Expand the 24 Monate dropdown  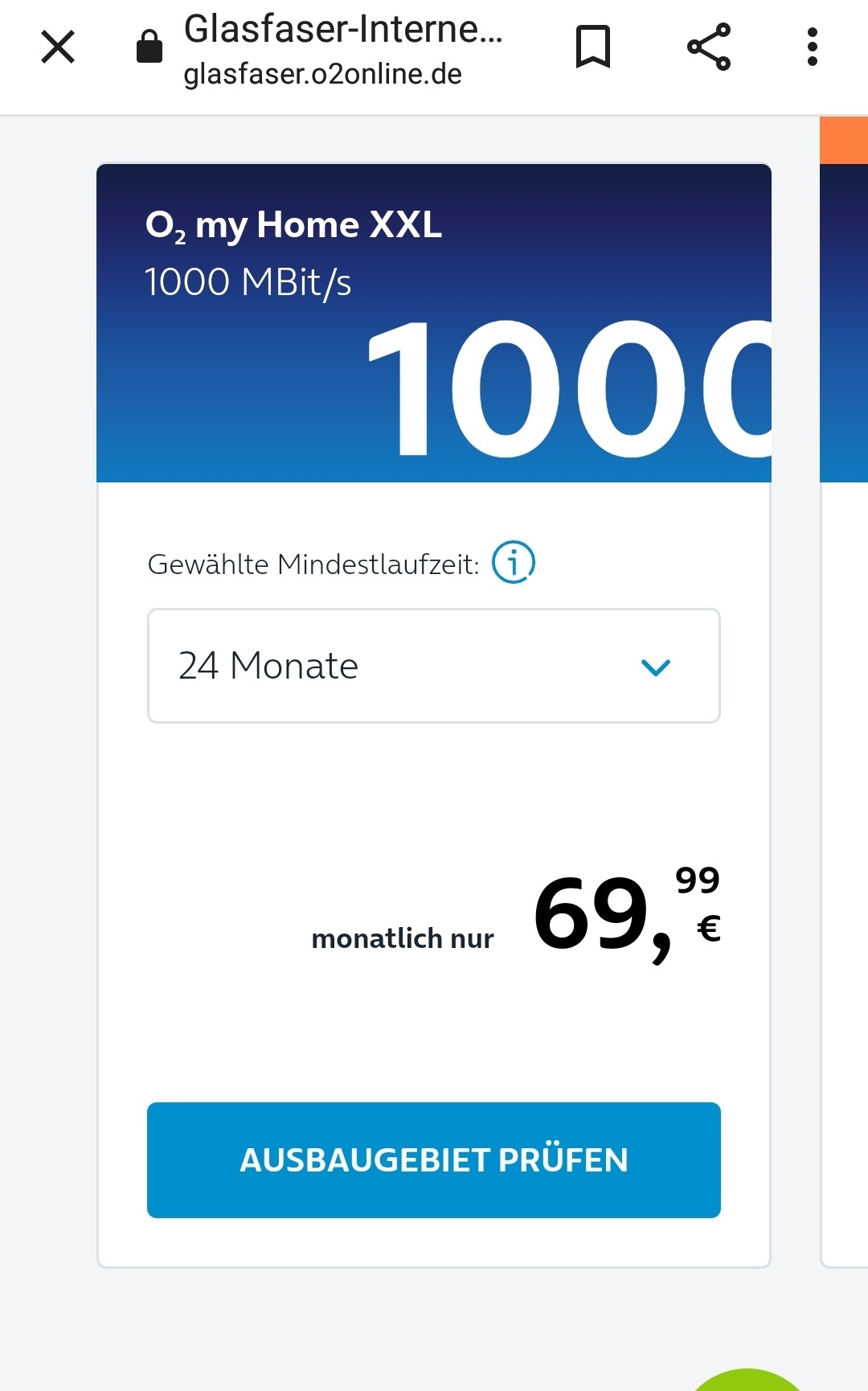434,666
